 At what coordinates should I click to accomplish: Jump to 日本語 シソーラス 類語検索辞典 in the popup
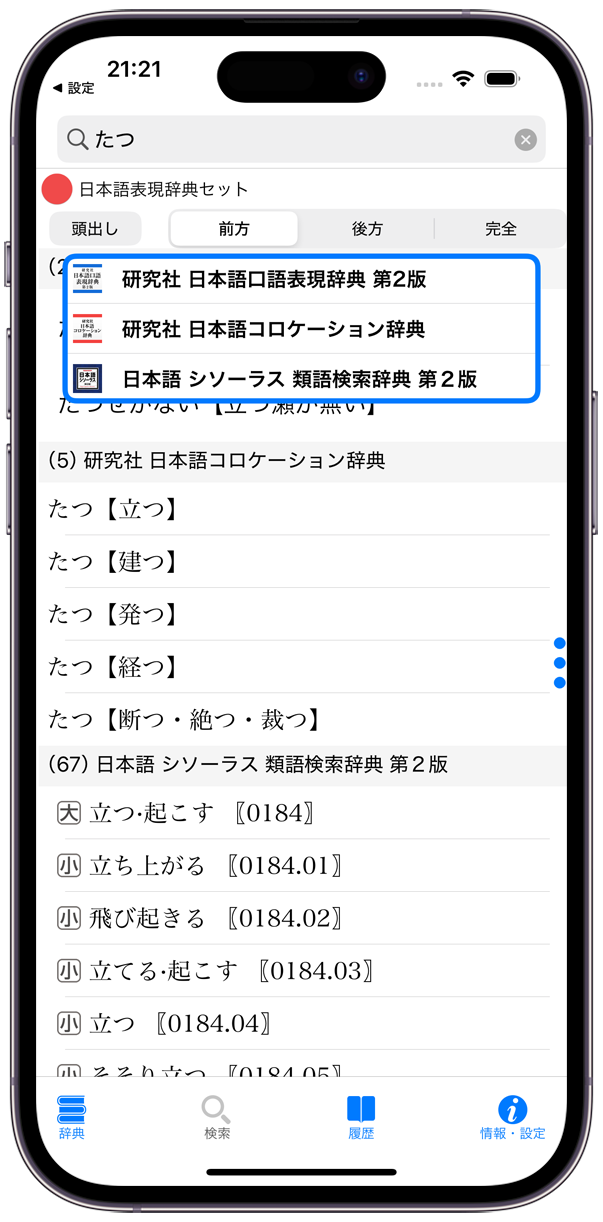(x=300, y=378)
